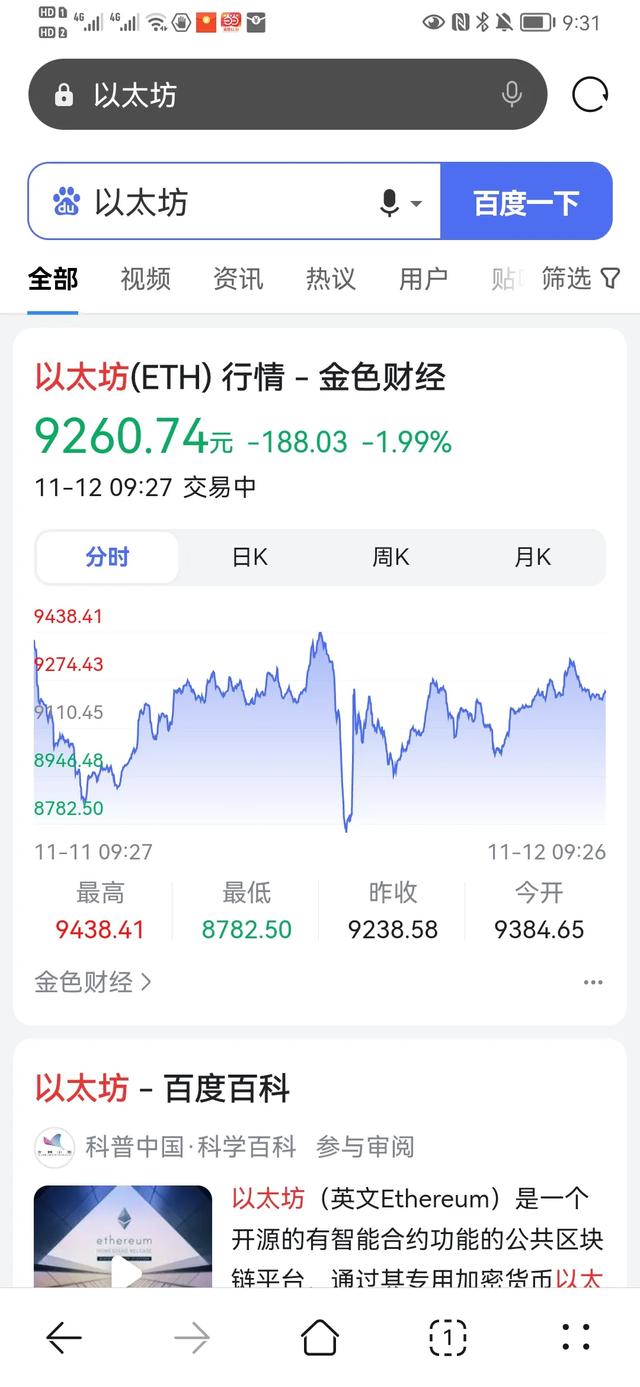640x1387 pixels.
Task: Select the 周K chart view
Action: coord(391,557)
